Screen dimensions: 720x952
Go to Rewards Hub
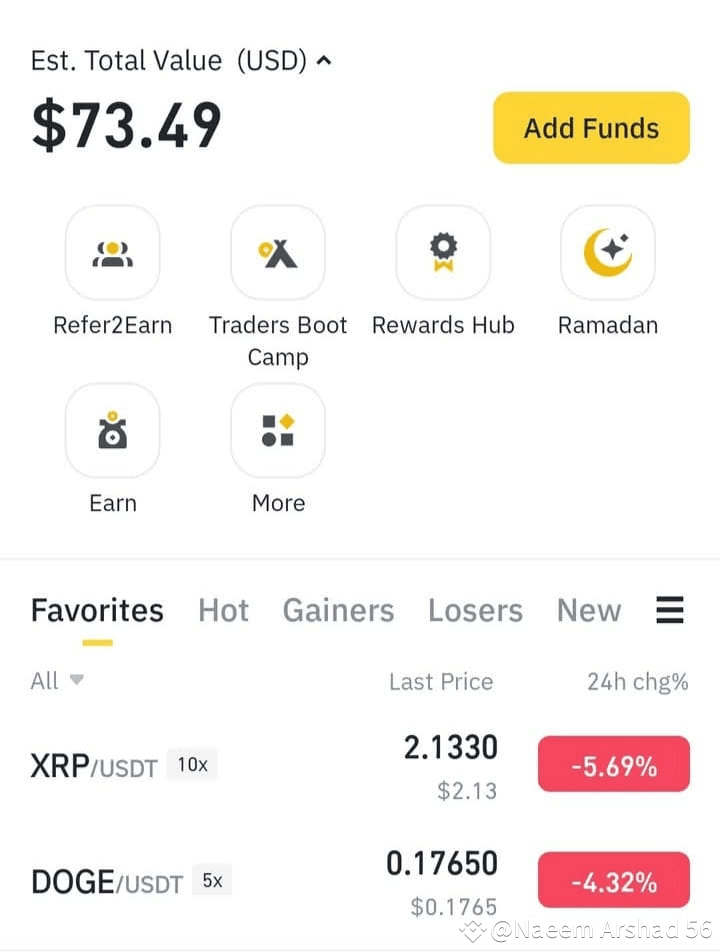[x=443, y=253]
